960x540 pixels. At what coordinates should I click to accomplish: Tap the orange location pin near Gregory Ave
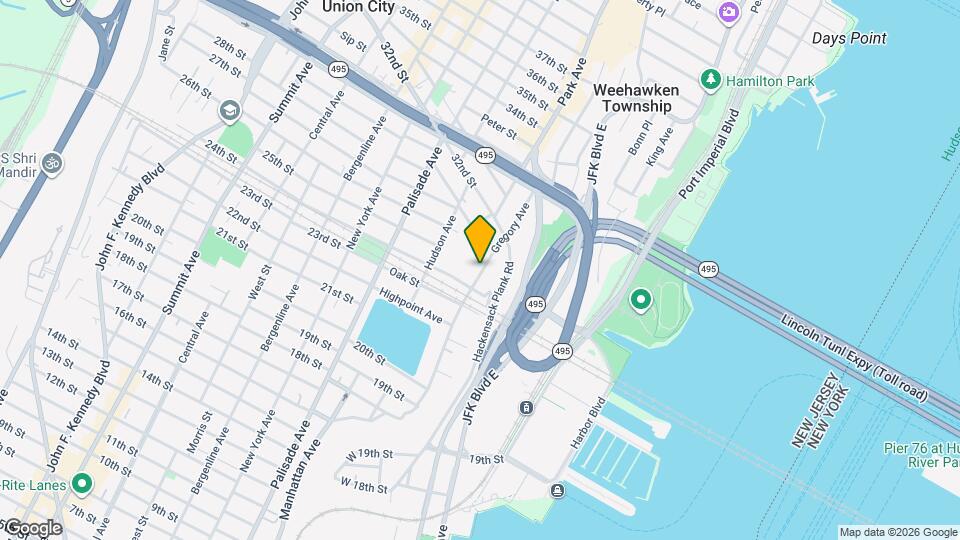point(480,239)
